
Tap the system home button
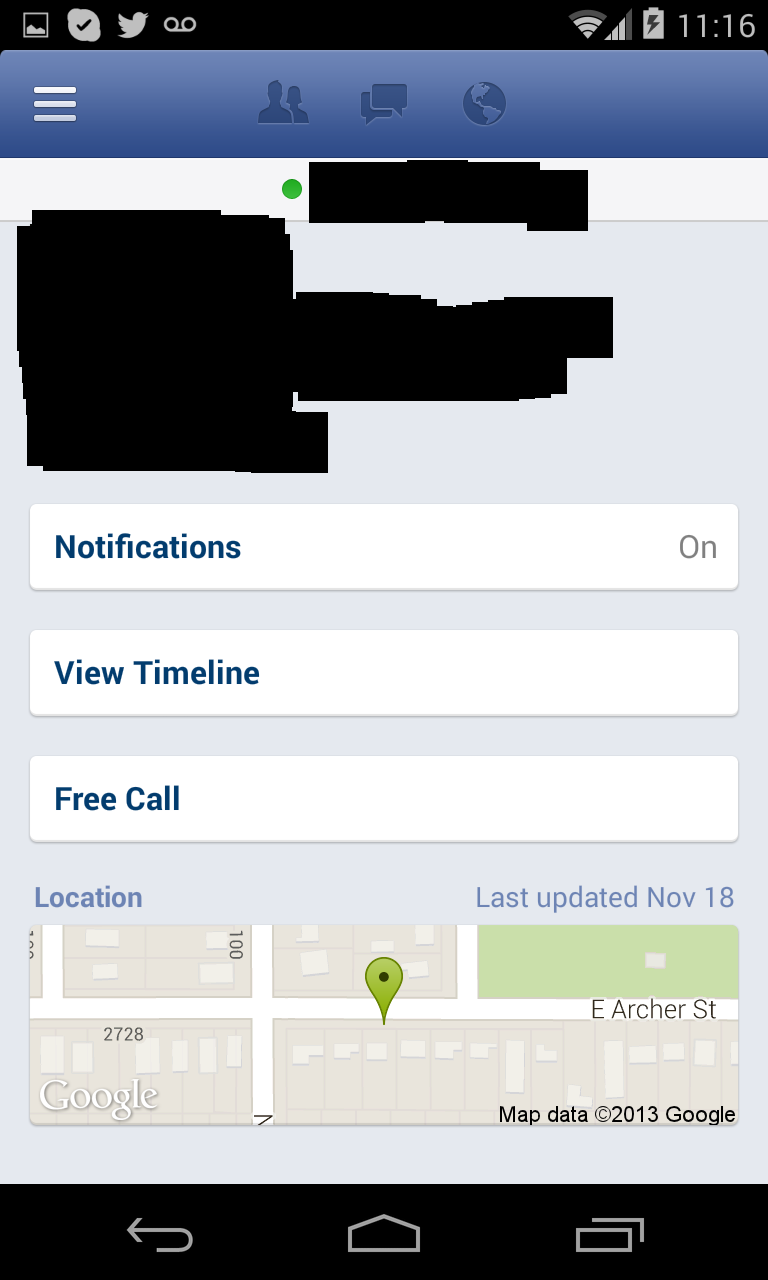coord(384,1234)
